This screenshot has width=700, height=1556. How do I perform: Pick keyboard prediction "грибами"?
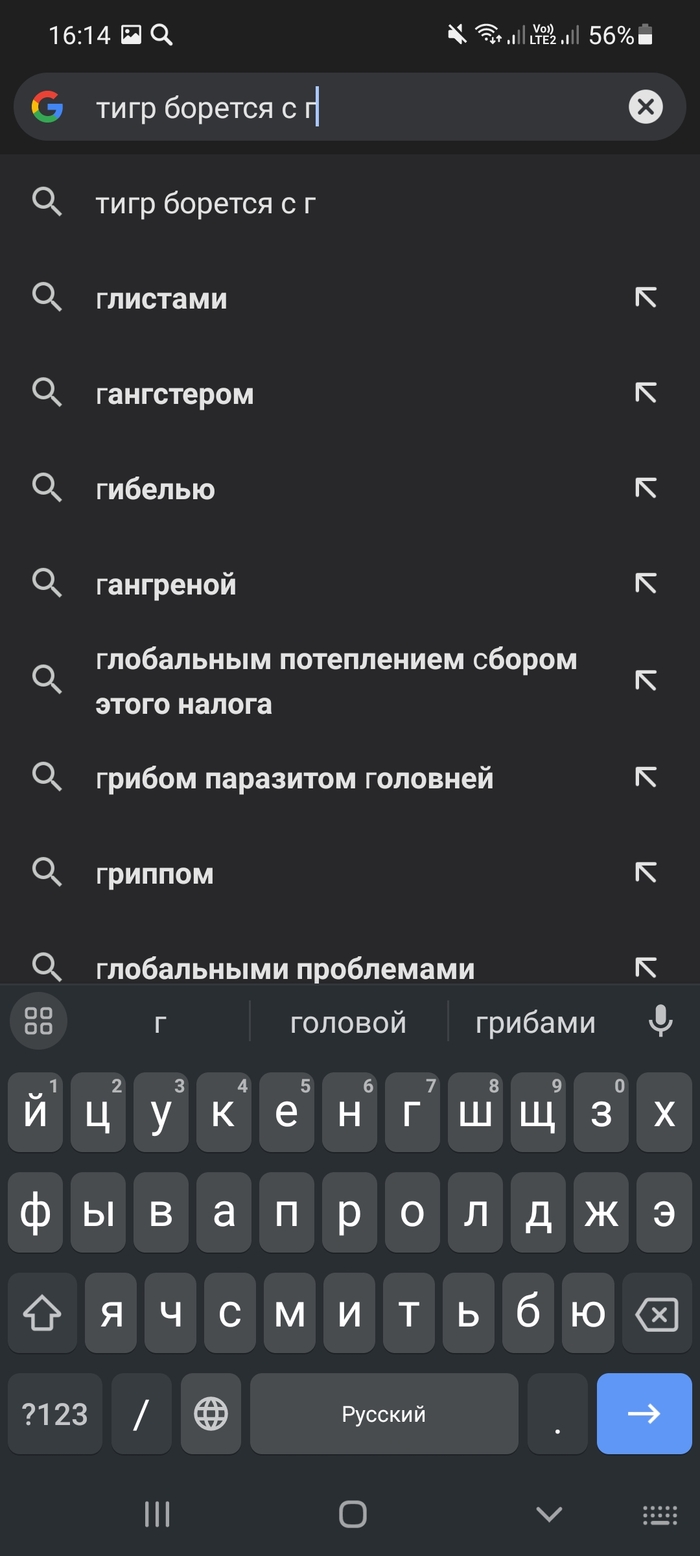click(535, 1022)
